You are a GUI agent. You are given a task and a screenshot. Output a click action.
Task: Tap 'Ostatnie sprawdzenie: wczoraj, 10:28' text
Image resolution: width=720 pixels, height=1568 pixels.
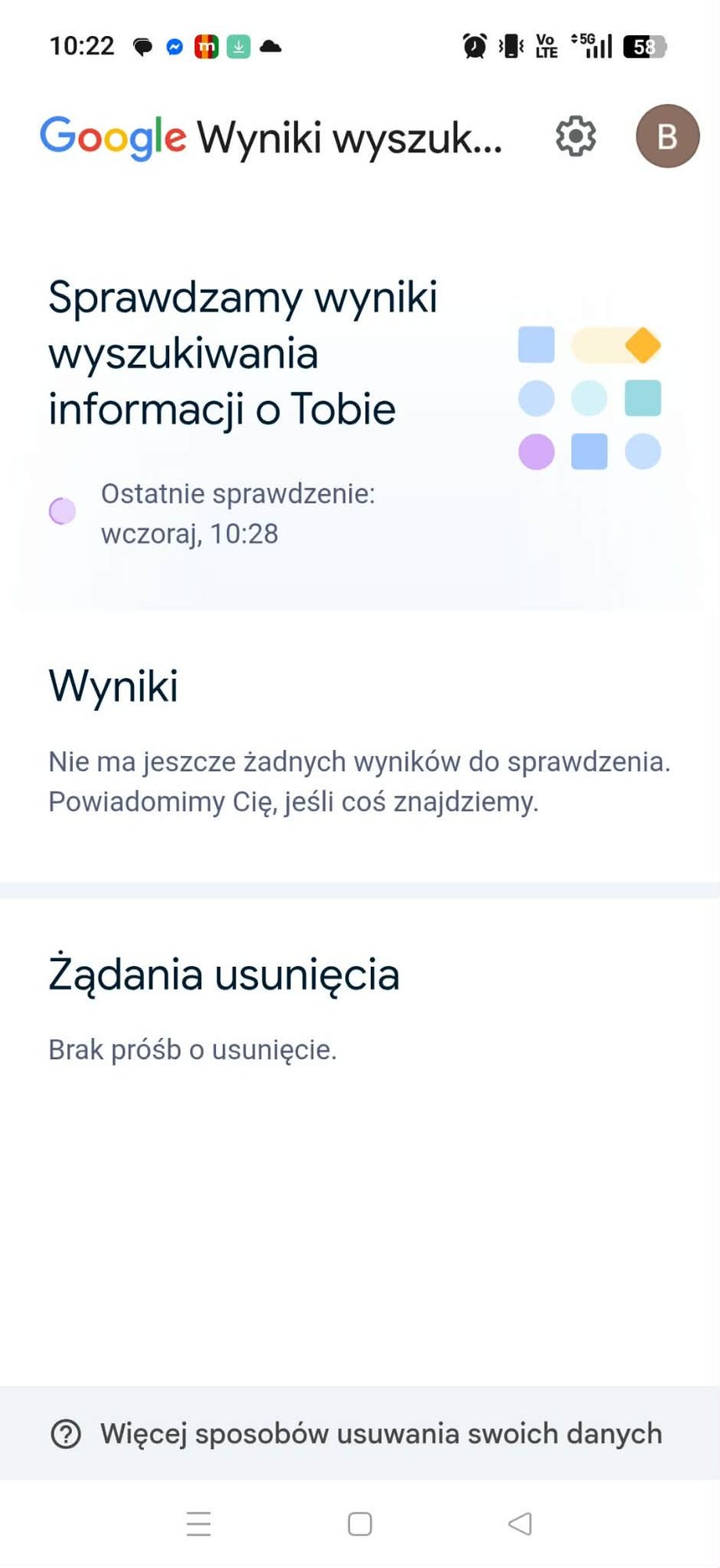click(x=239, y=513)
